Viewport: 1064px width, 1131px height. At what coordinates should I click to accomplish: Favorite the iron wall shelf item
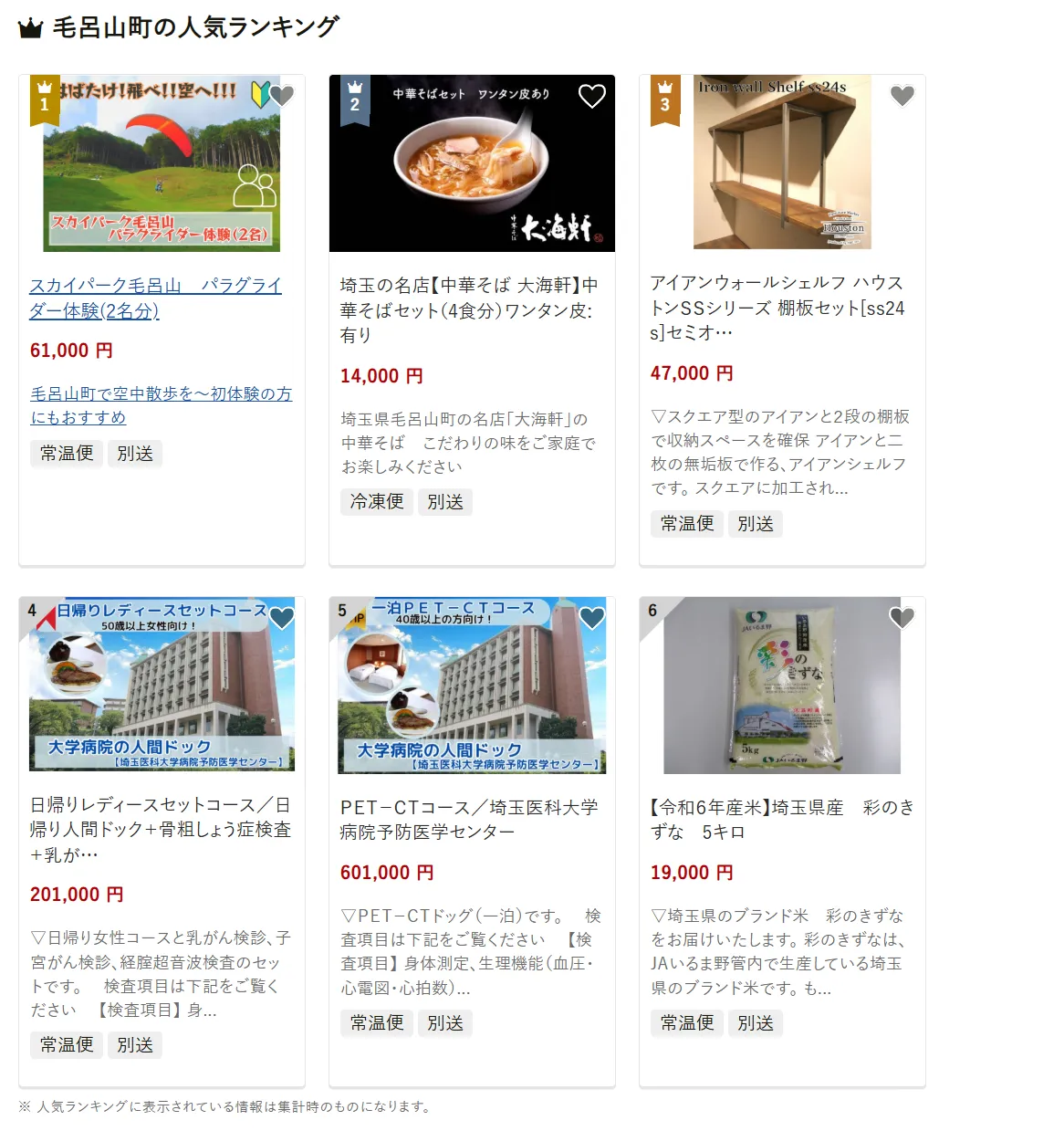[x=902, y=96]
